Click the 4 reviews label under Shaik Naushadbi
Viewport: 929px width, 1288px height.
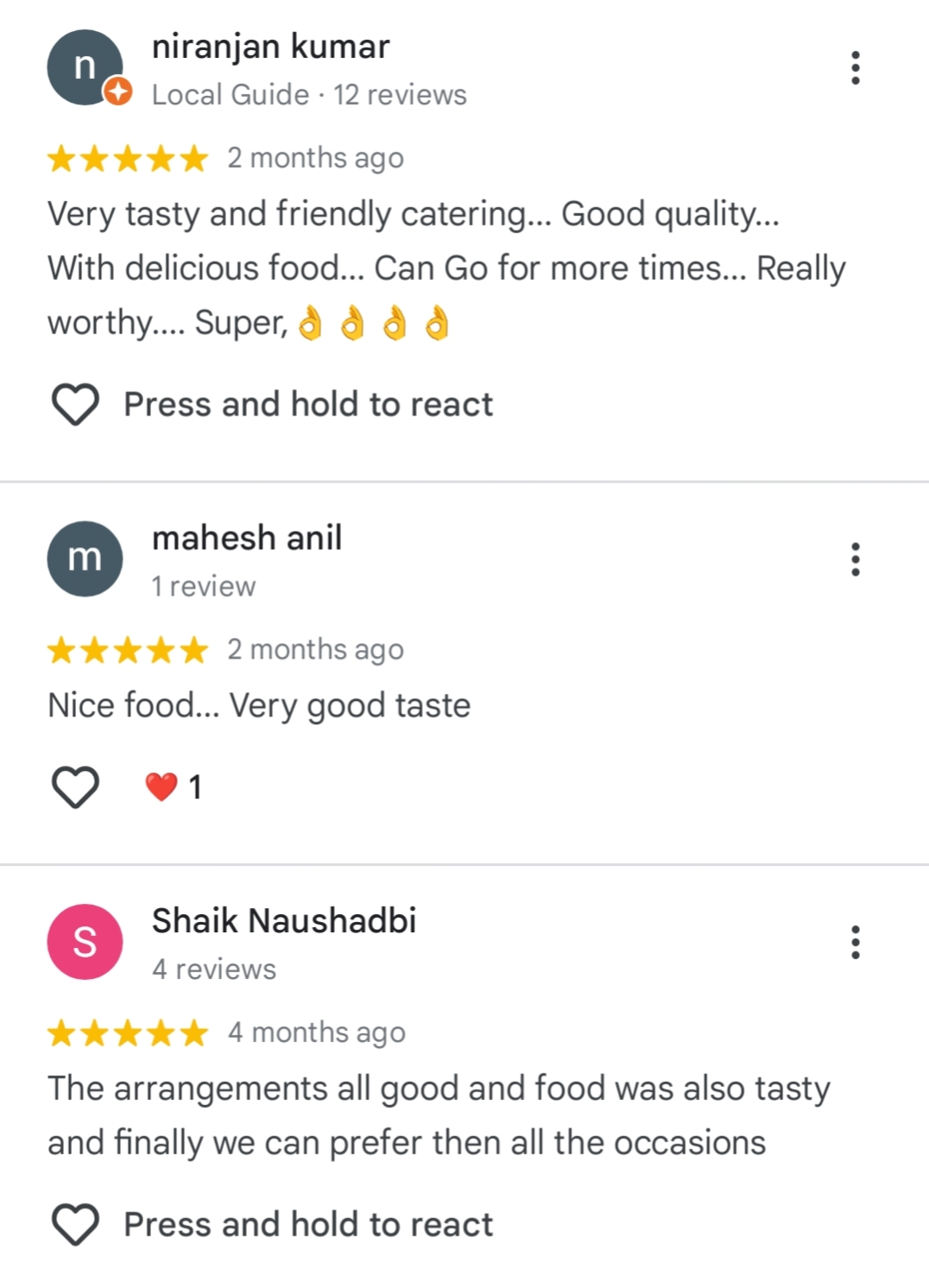(x=213, y=969)
